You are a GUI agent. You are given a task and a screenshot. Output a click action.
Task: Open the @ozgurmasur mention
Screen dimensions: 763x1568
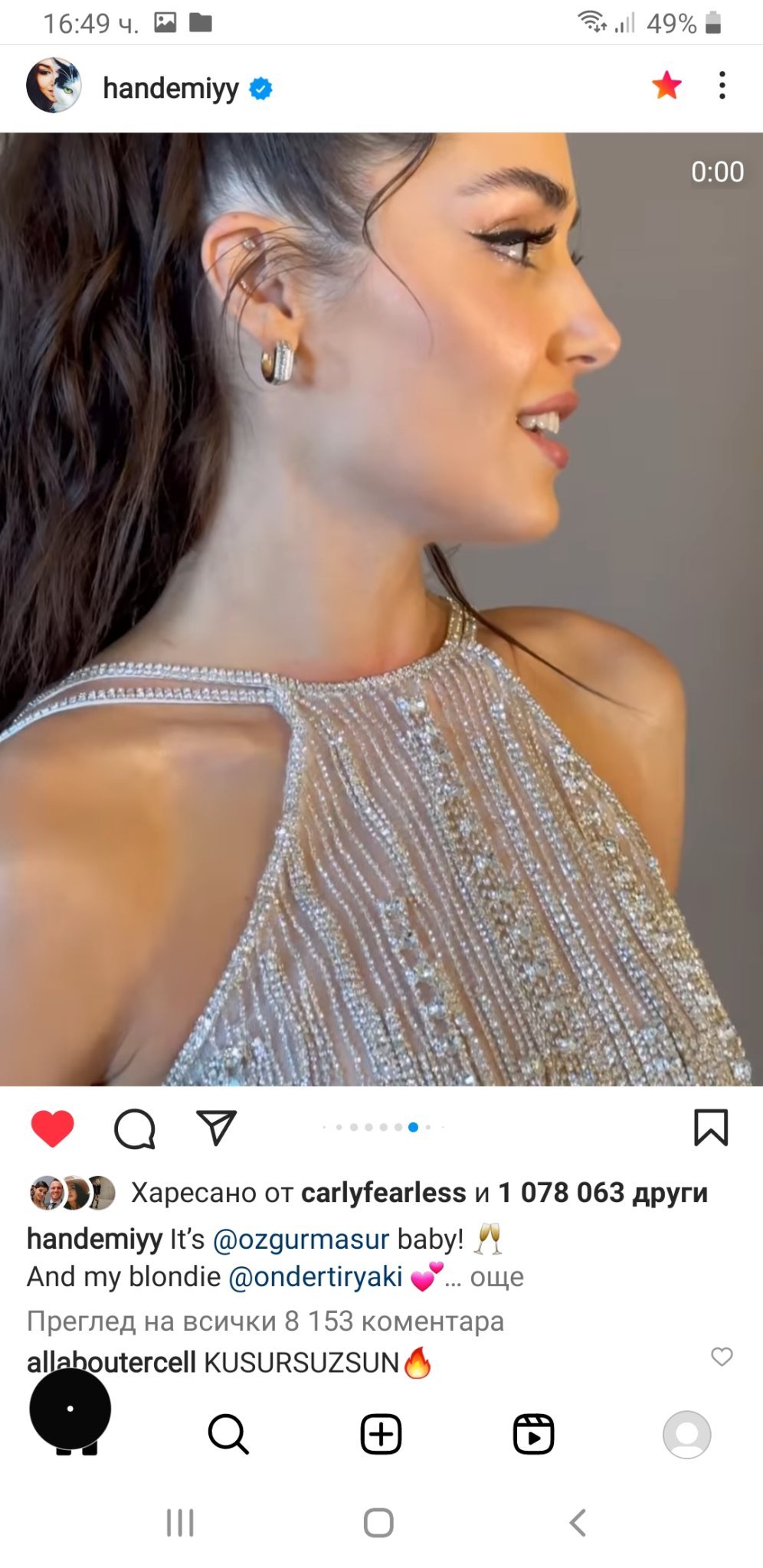[x=301, y=1239]
